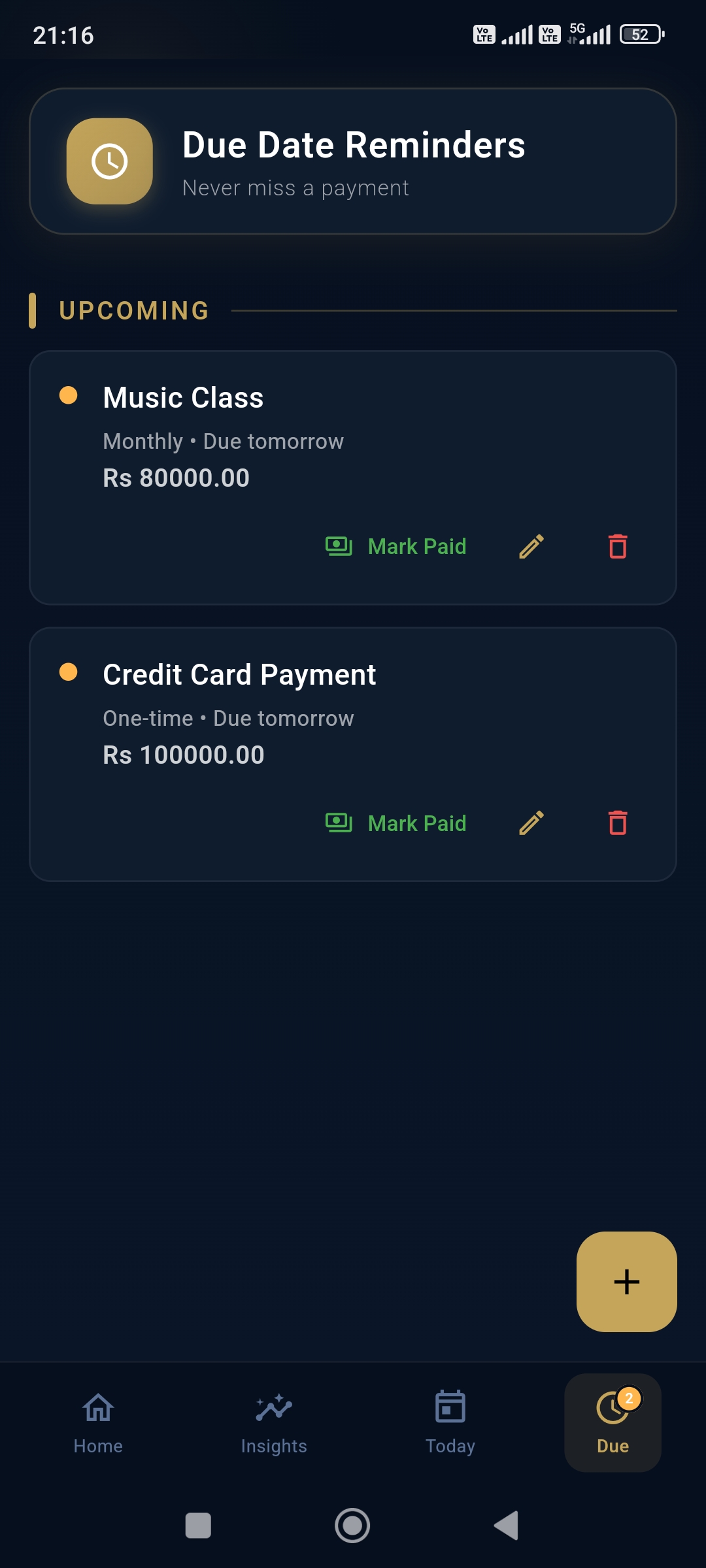
Task: Tap the system back button
Action: coord(507,1526)
